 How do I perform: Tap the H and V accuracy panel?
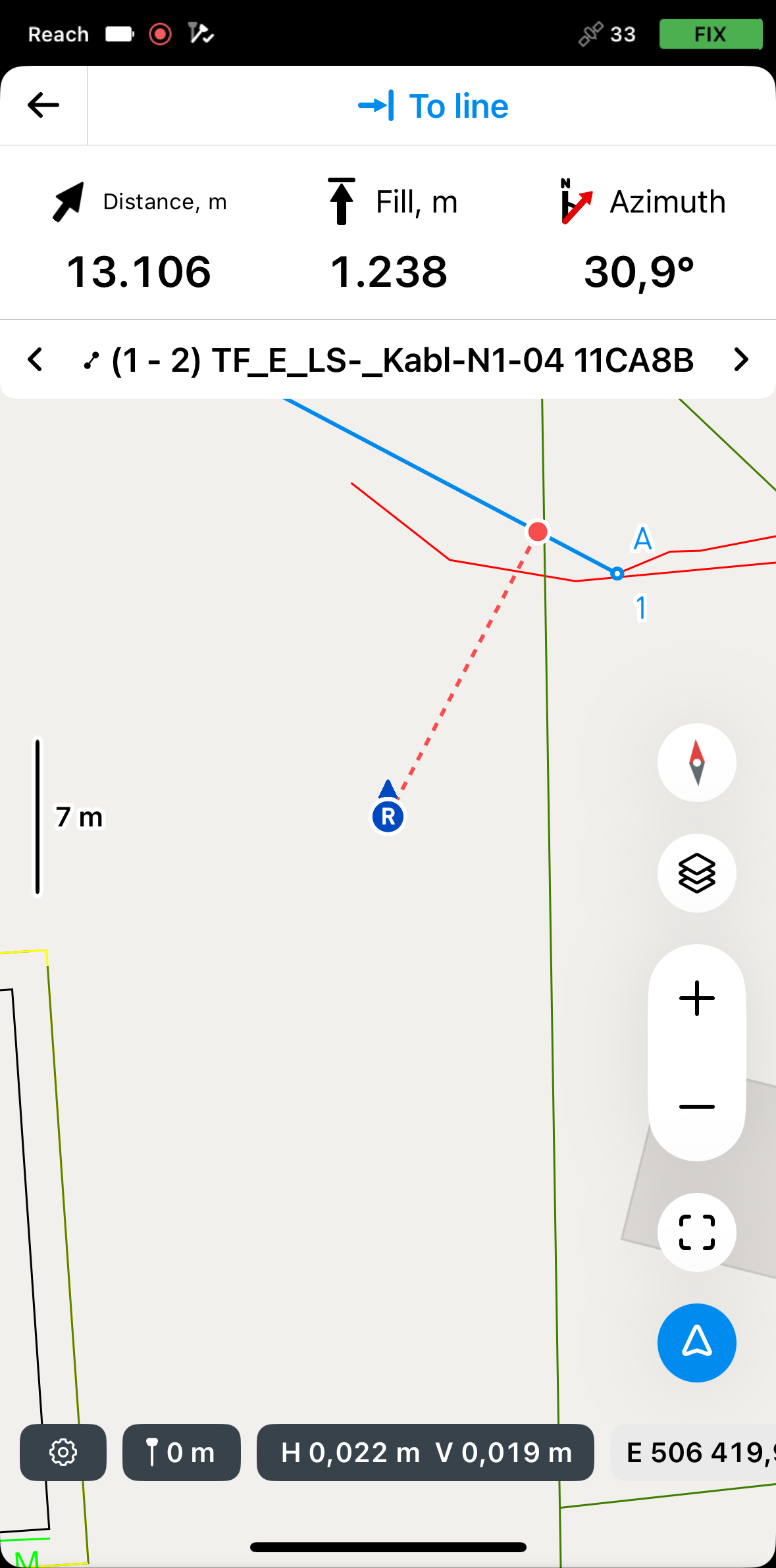point(425,1452)
